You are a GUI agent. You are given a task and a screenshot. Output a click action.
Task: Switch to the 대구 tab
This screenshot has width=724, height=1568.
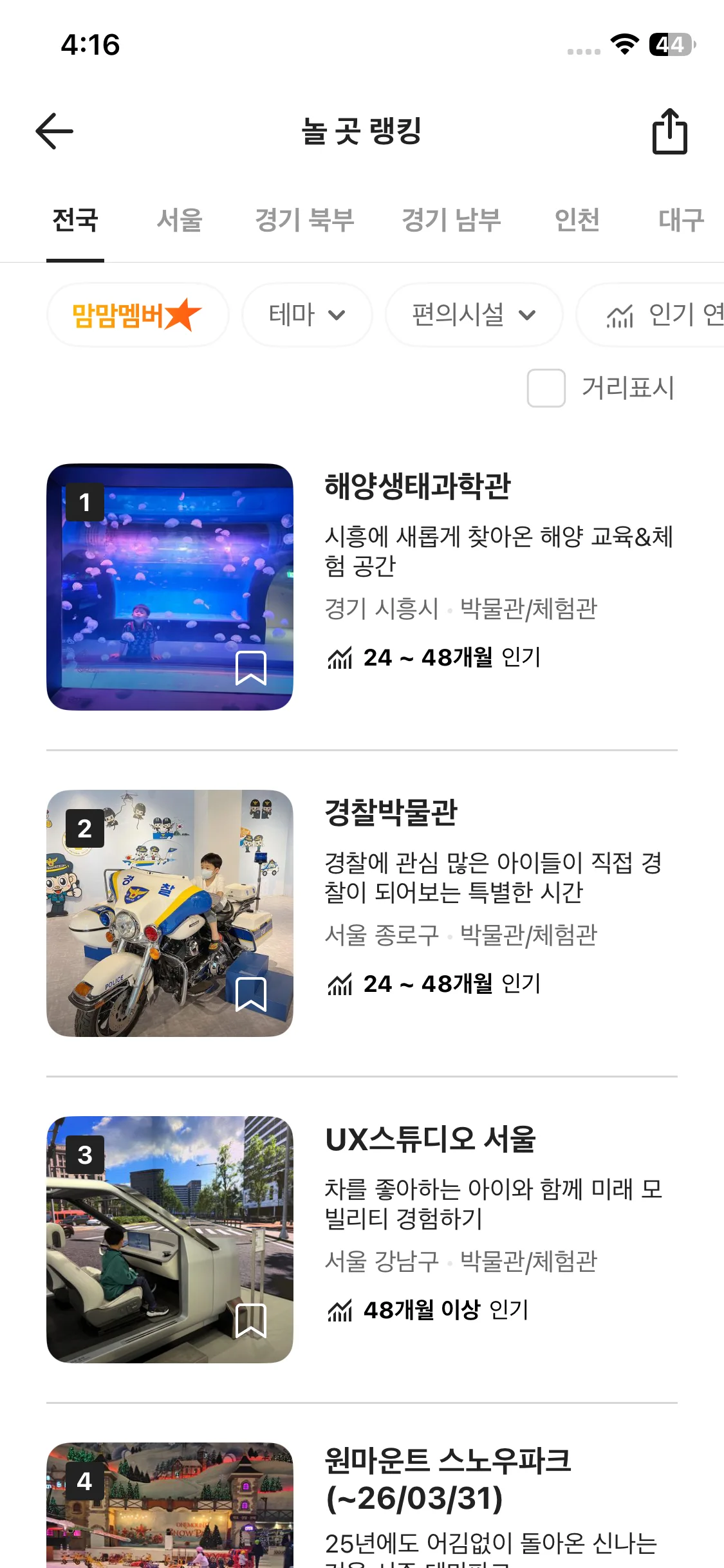pyautogui.click(x=681, y=220)
